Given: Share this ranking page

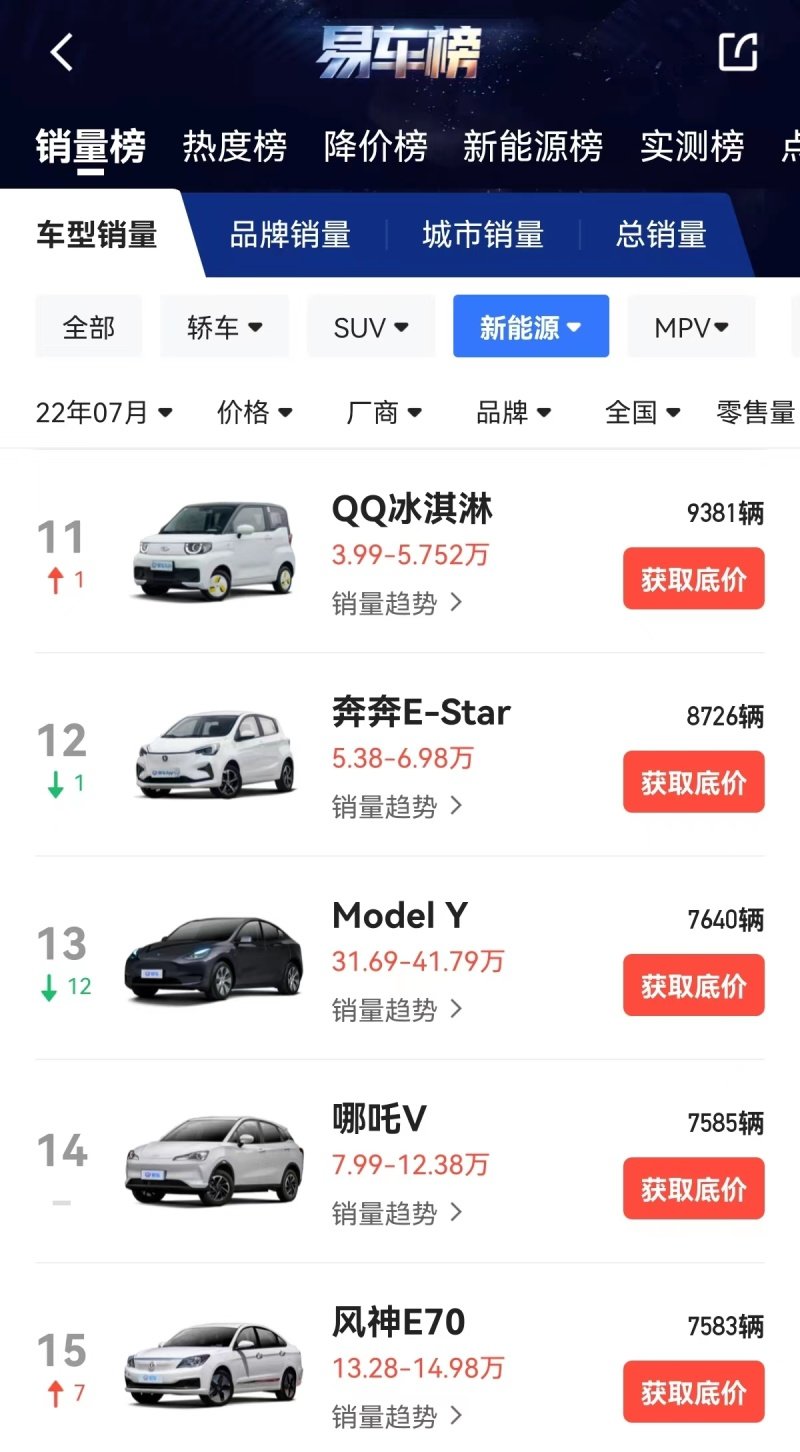Looking at the screenshot, I should [x=738, y=52].
